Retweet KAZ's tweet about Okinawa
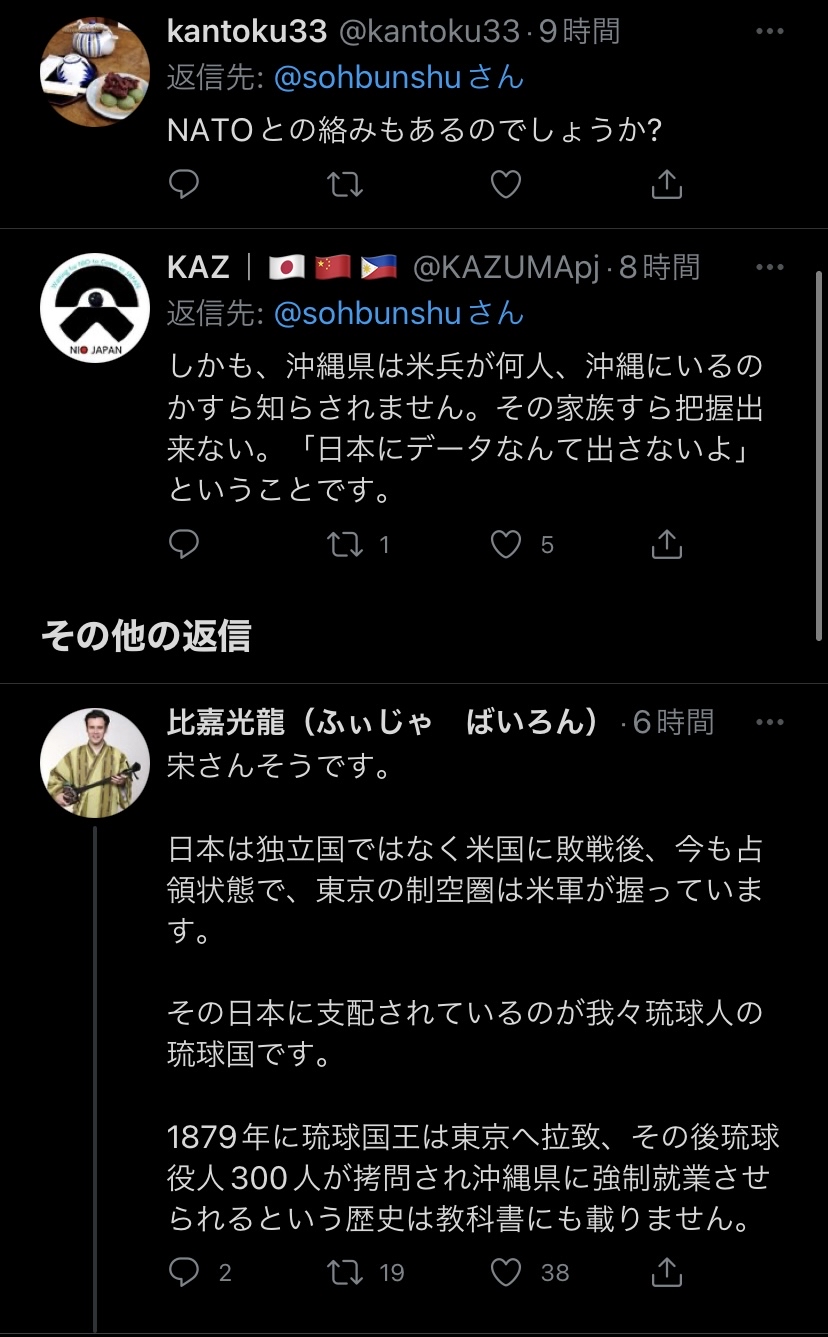Image resolution: width=828 pixels, height=1337 pixels. click(x=345, y=544)
